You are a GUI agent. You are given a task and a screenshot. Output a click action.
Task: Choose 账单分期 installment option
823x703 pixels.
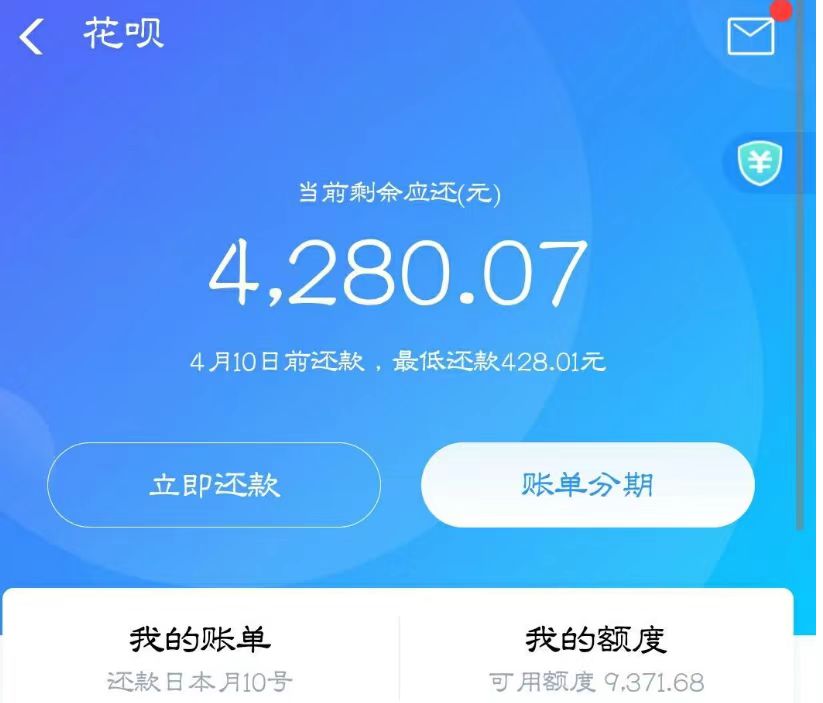click(587, 485)
